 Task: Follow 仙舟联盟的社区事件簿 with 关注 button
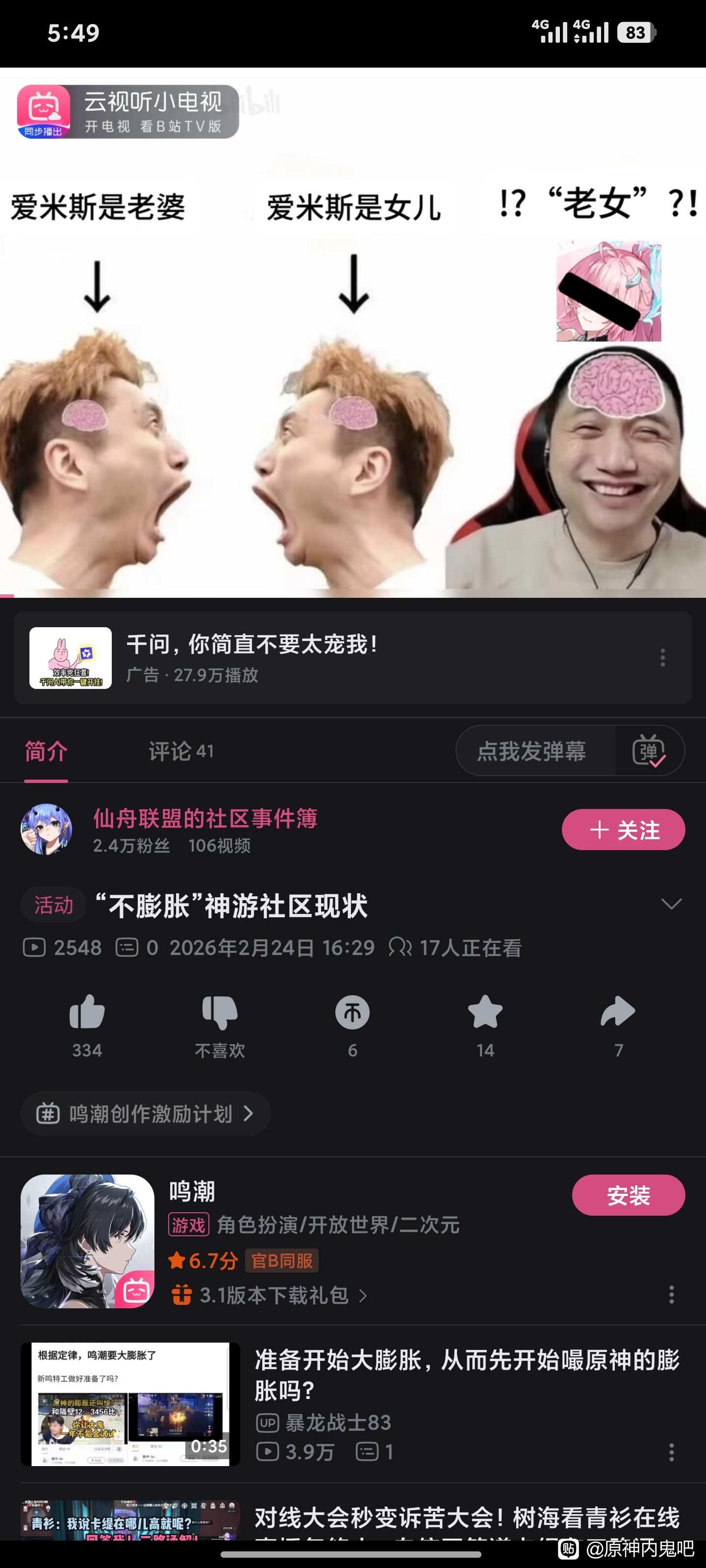coord(623,830)
